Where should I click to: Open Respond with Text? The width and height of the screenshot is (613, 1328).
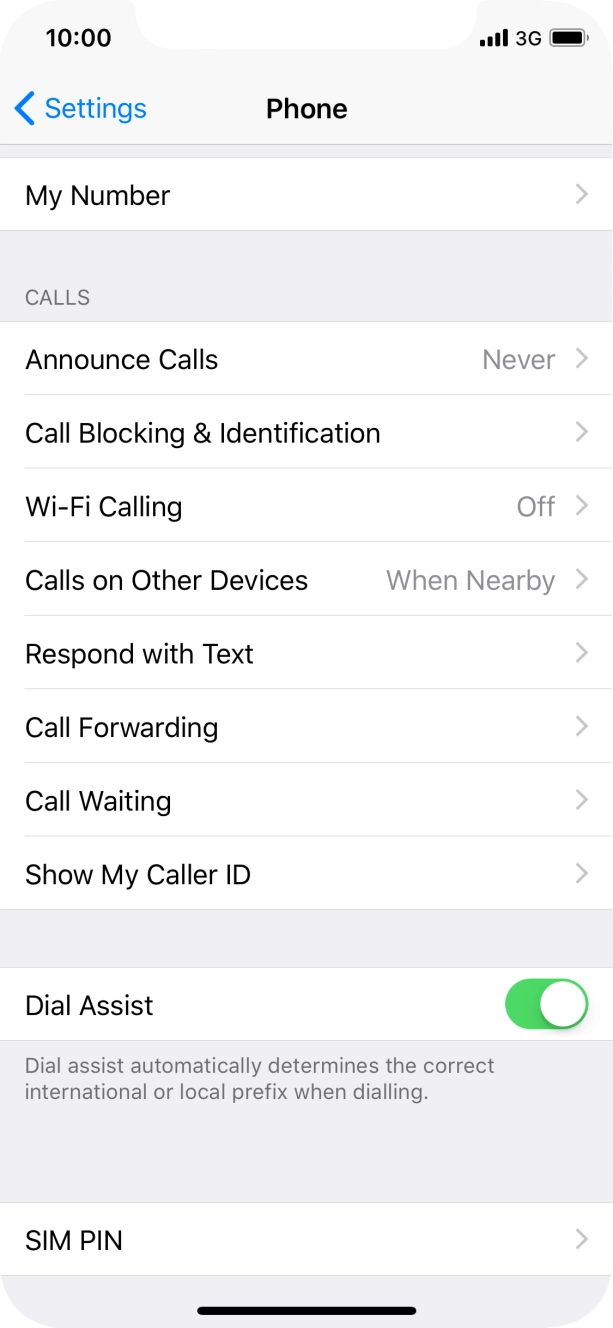point(306,653)
